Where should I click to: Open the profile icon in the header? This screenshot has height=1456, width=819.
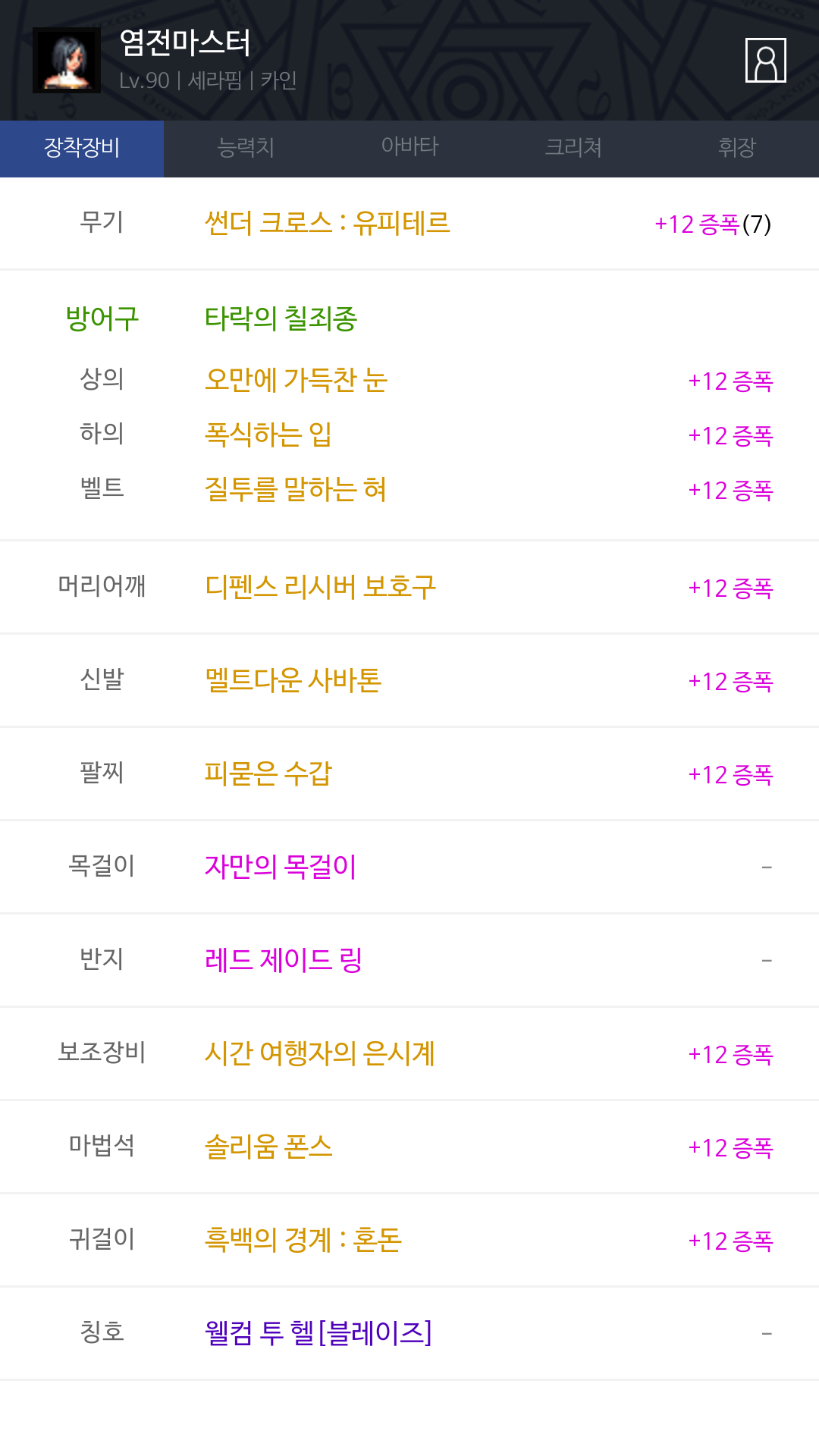[765, 60]
